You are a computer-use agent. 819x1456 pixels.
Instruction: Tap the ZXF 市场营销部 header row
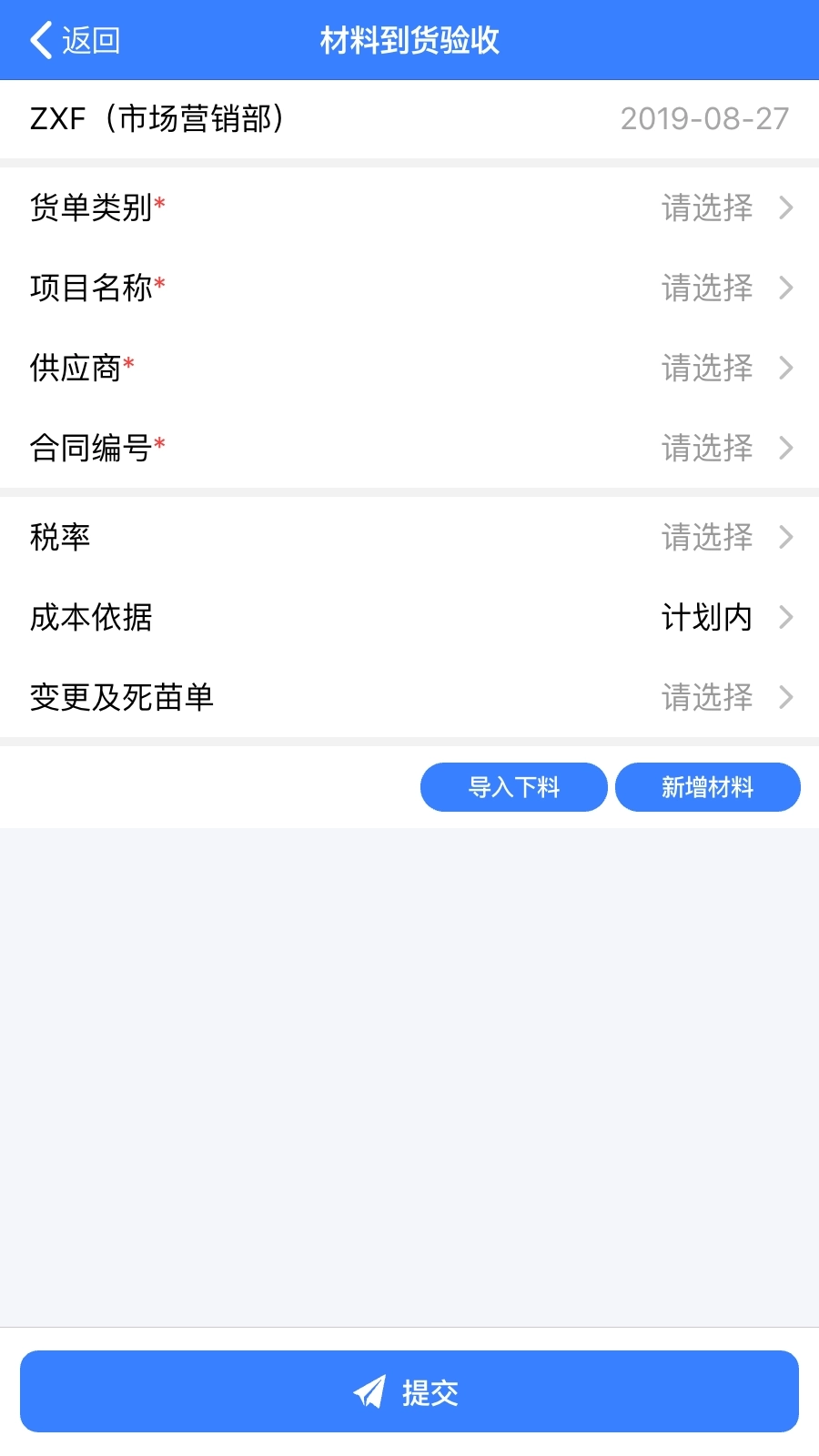(x=409, y=118)
